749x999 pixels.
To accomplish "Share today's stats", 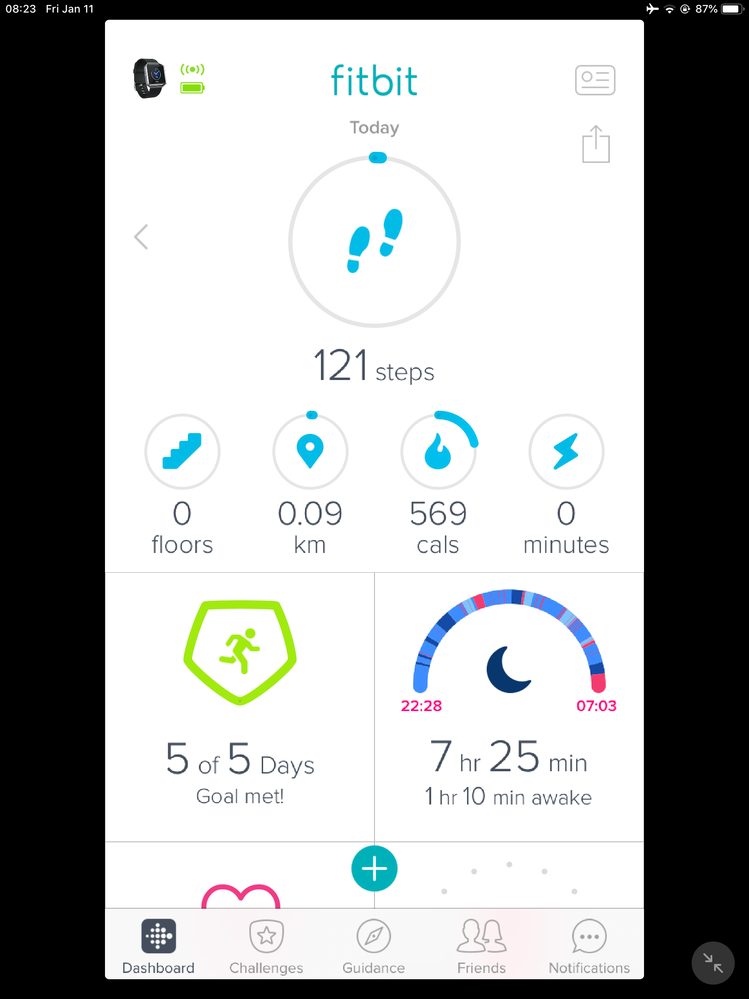I will [x=595, y=144].
